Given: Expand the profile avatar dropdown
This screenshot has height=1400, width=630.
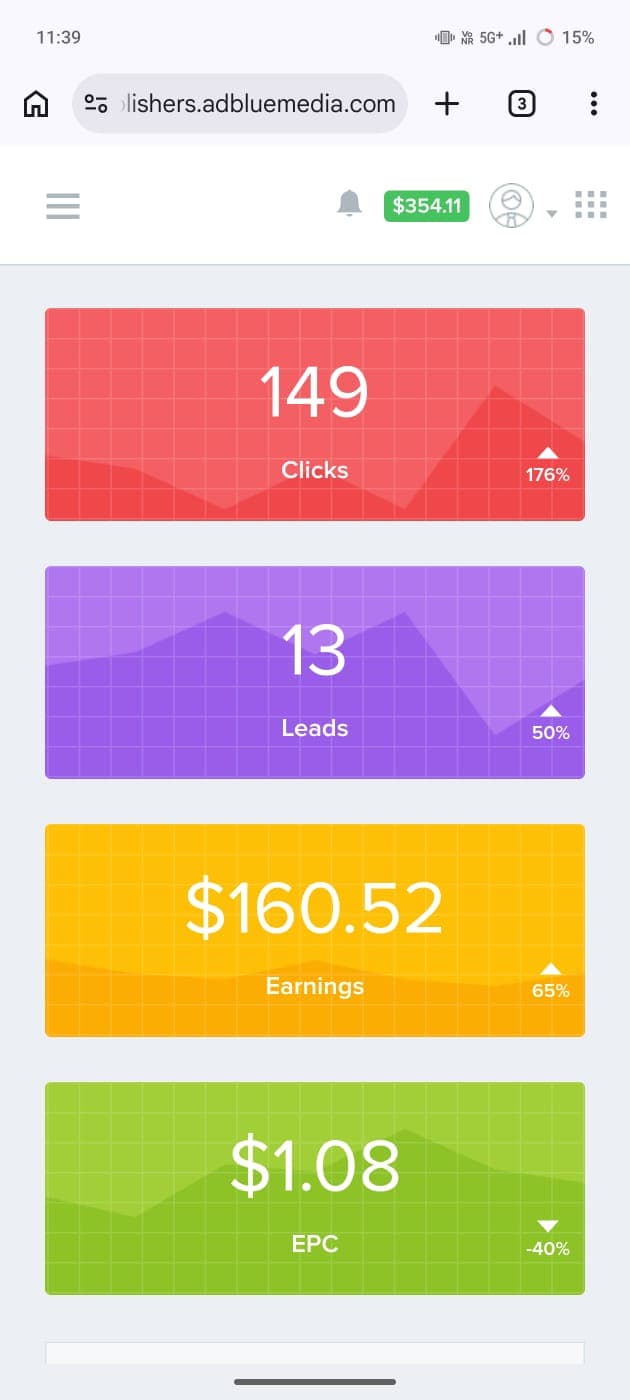Looking at the screenshot, I should [522, 206].
